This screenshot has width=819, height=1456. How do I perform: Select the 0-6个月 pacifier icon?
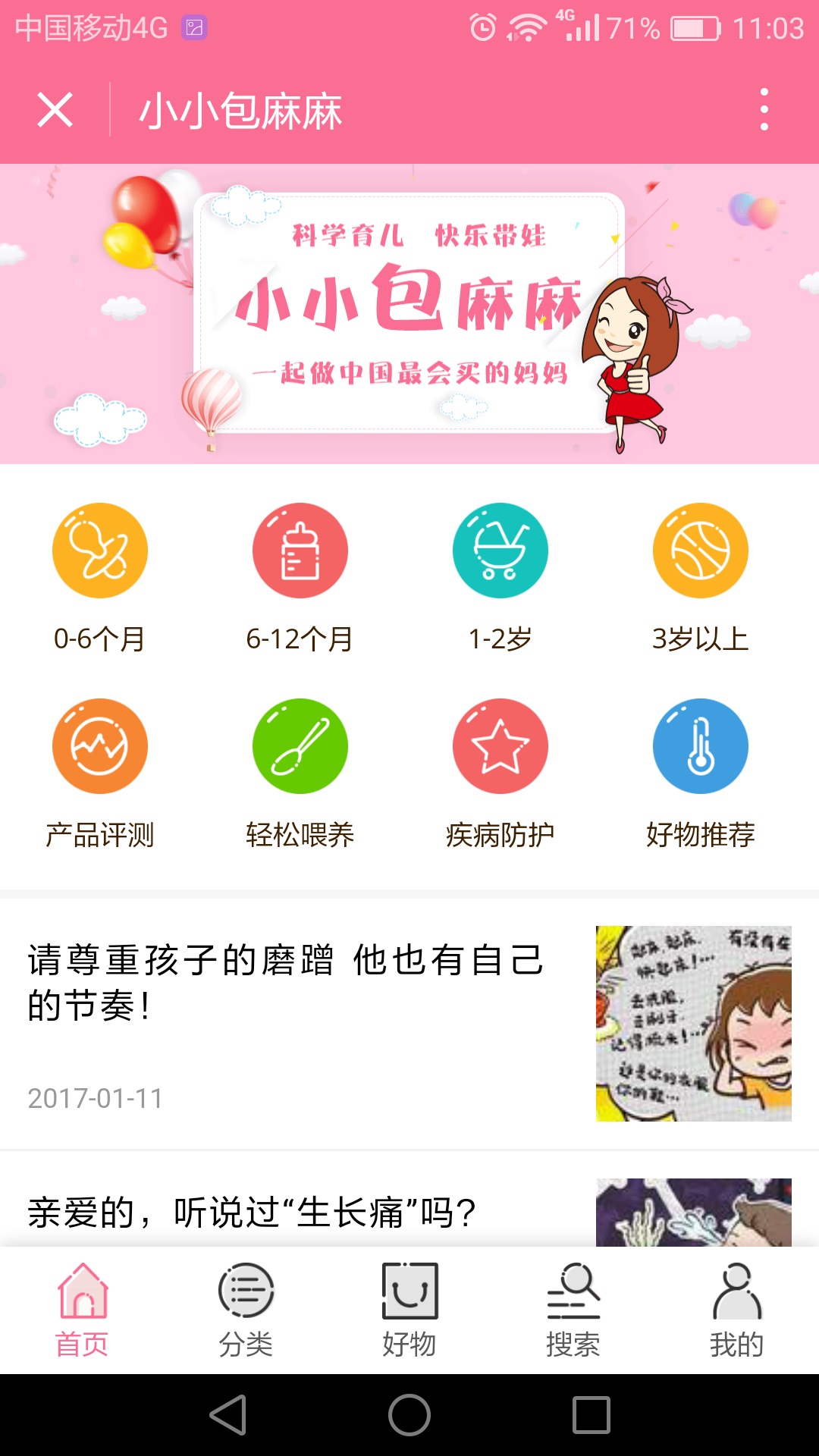[99, 551]
